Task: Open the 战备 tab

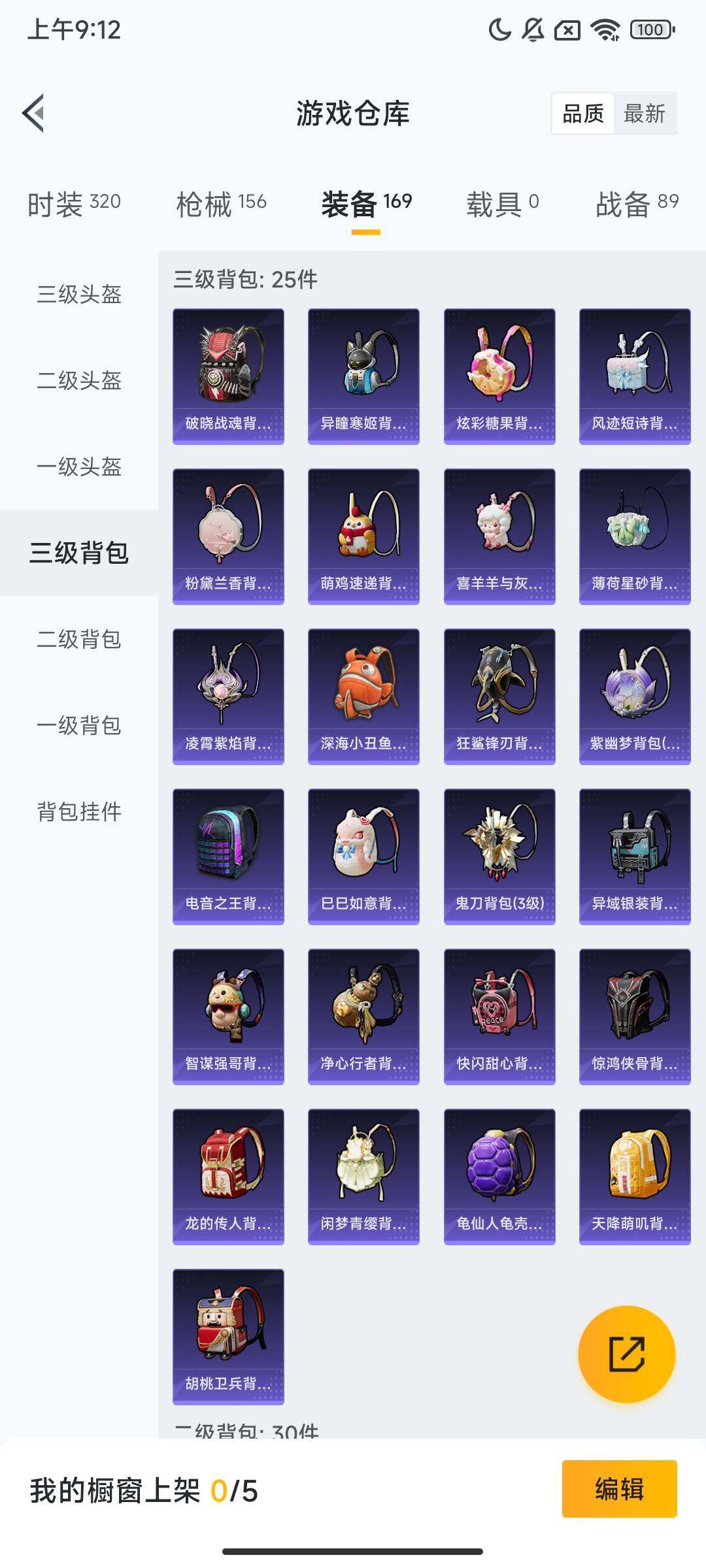Action: click(x=637, y=204)
